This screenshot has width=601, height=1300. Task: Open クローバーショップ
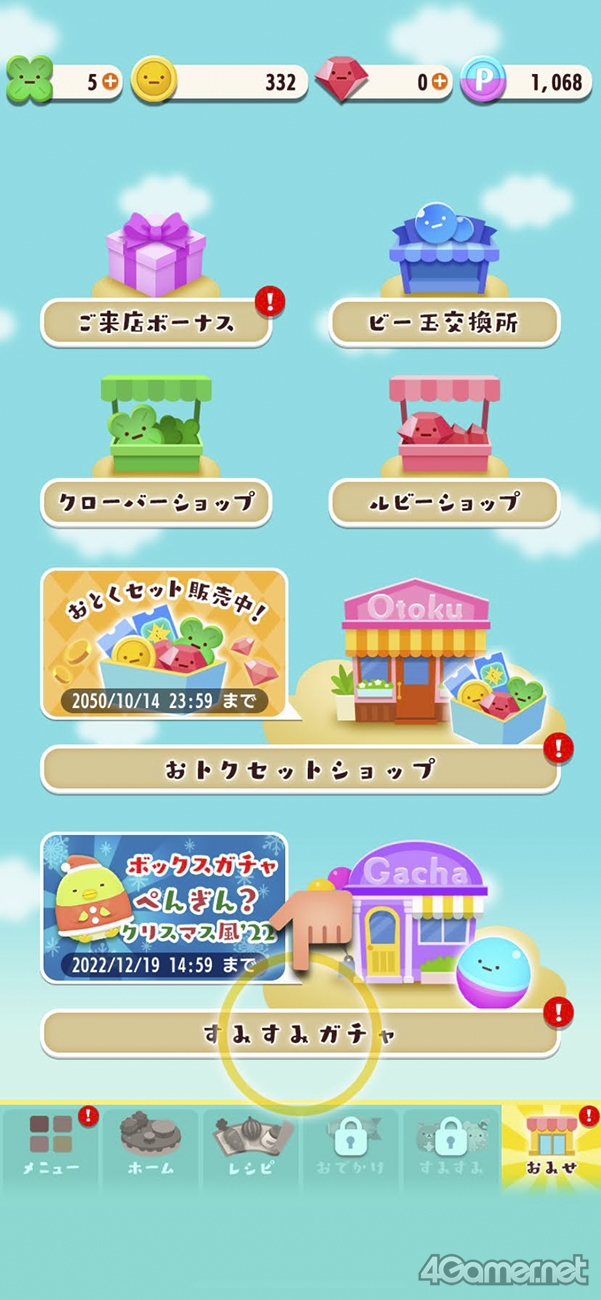156,502
